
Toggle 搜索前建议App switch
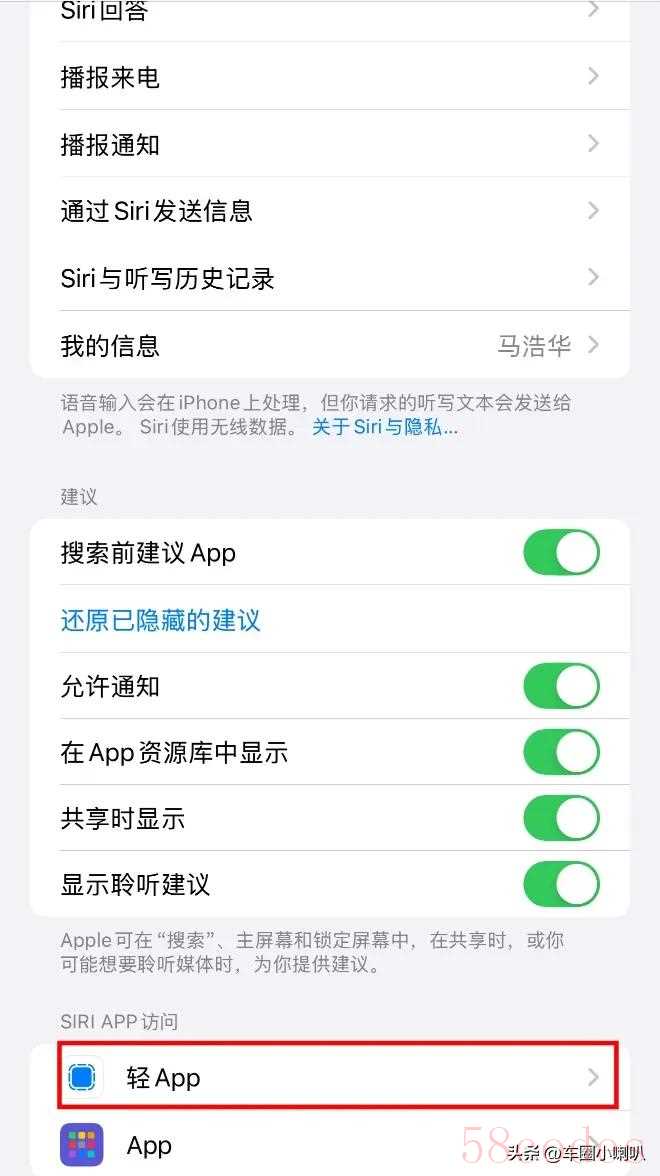[x=562, y=553]
